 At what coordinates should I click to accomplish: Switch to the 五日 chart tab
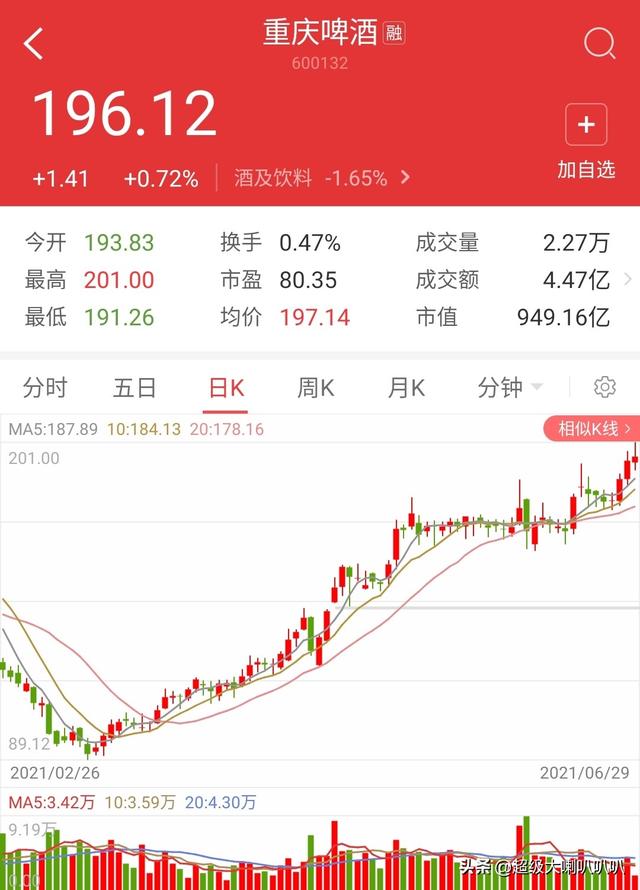(134, 388)
